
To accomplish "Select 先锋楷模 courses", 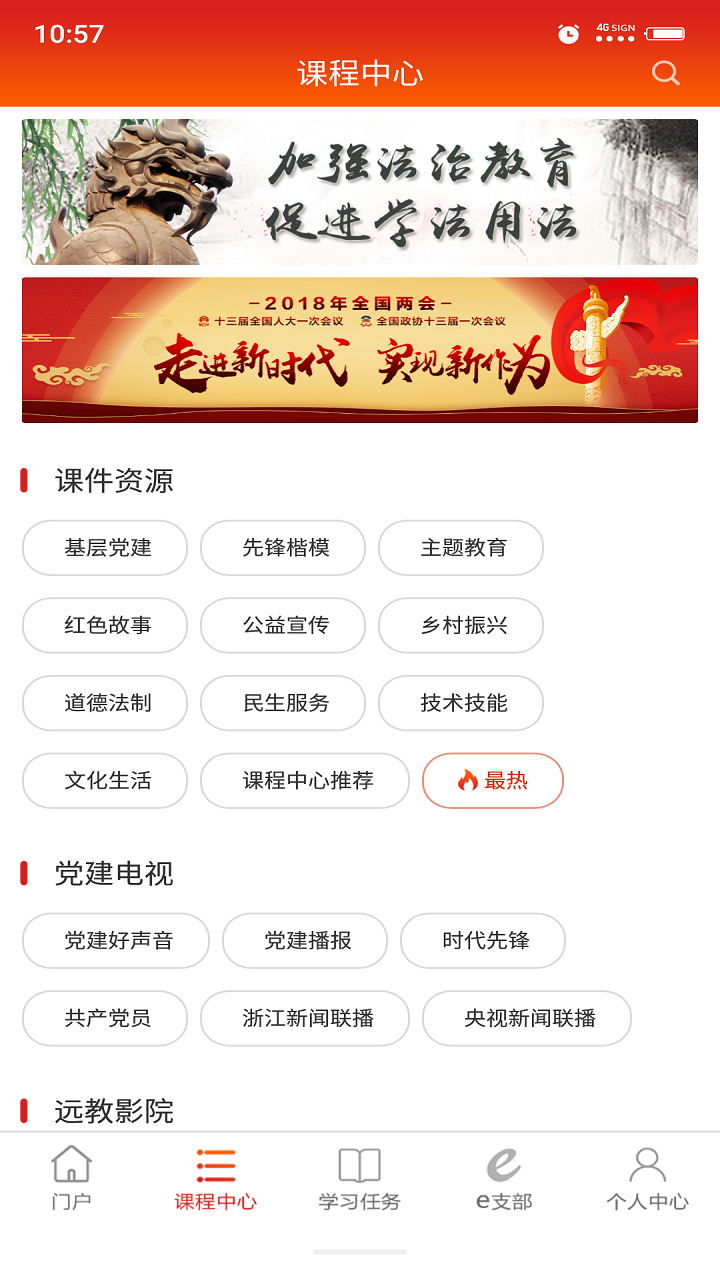I will (x=282, y=548).
